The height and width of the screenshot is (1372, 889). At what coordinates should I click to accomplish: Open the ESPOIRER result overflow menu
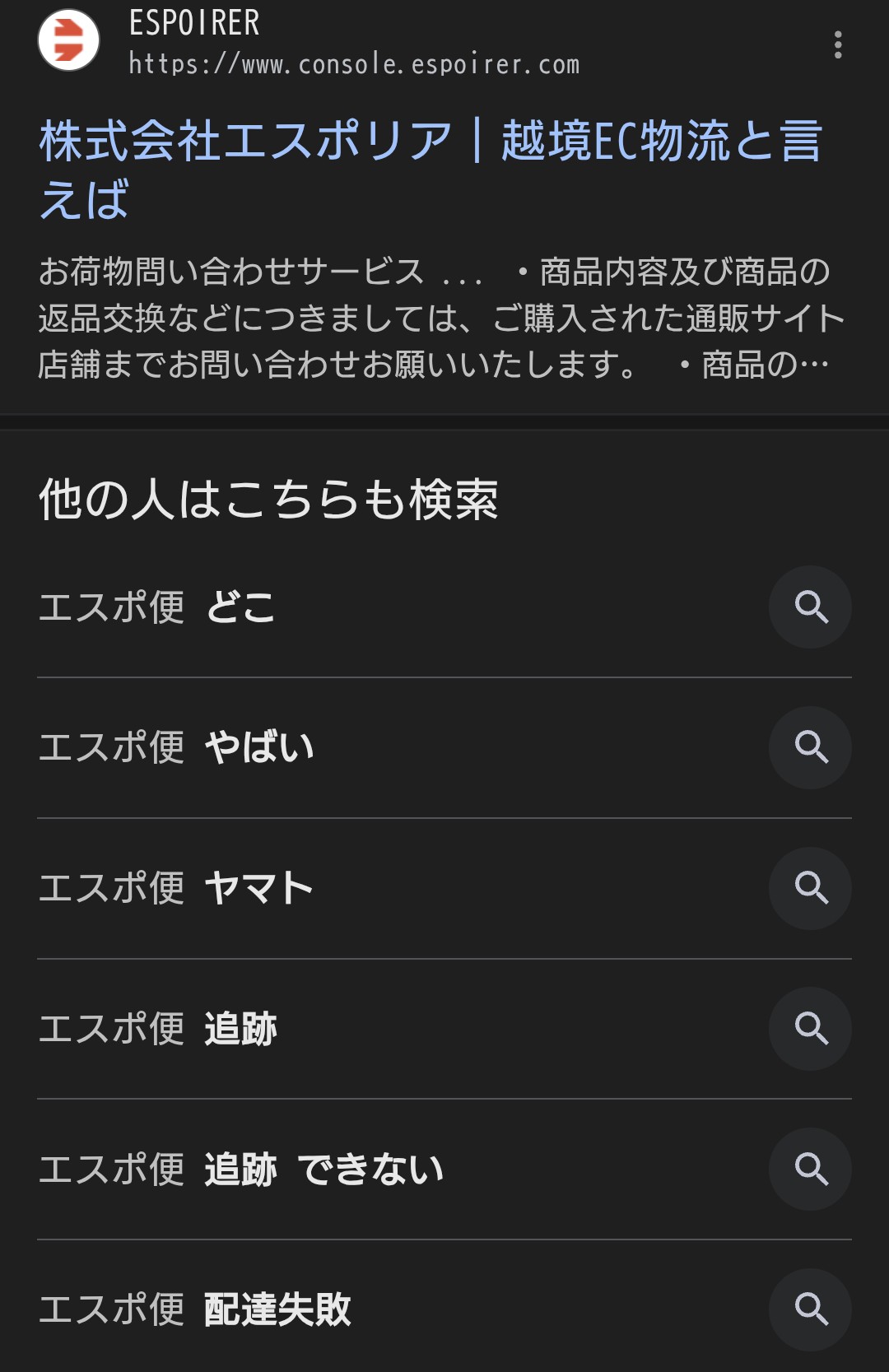point(837,44)
